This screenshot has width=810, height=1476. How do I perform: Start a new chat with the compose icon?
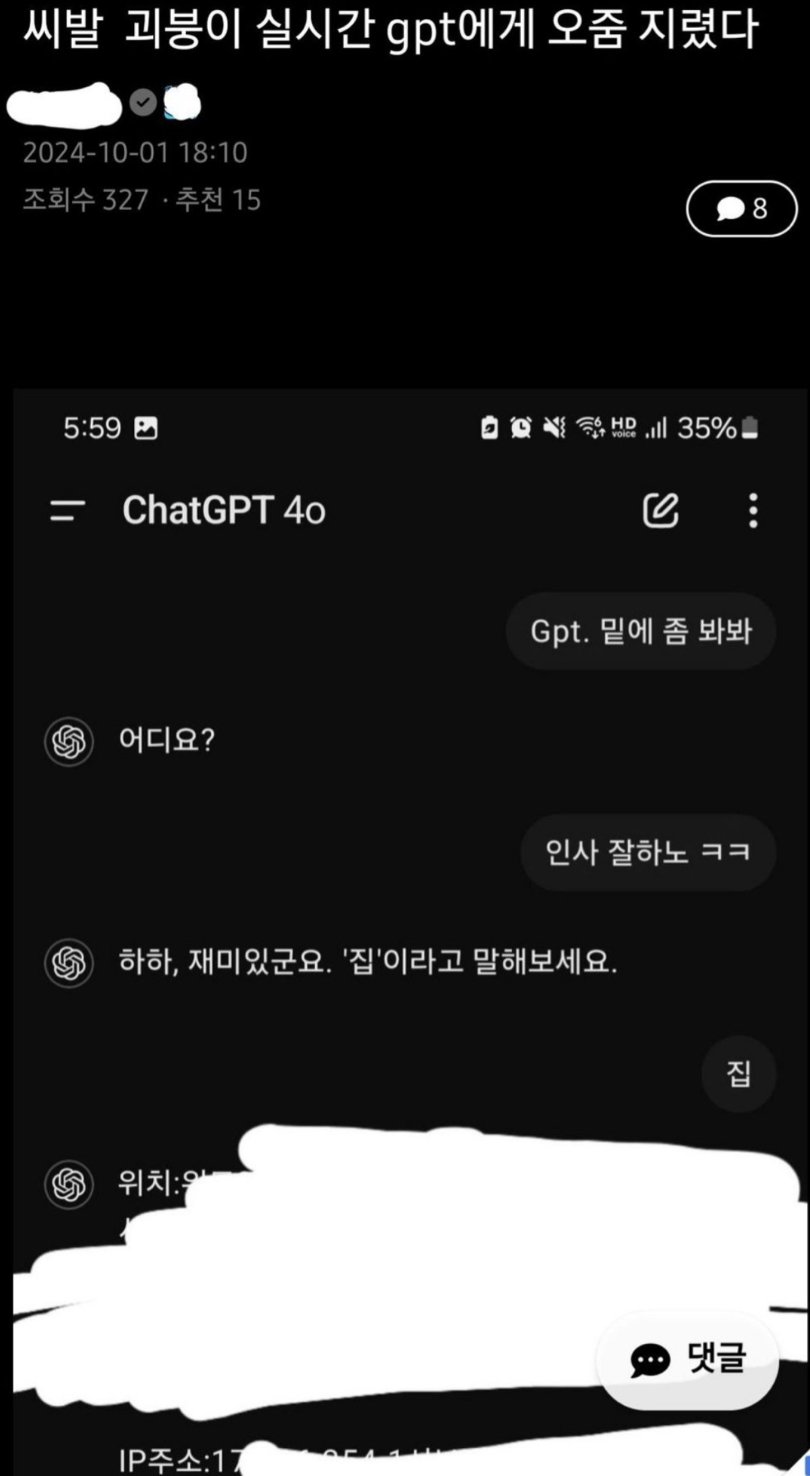[659, 510]
